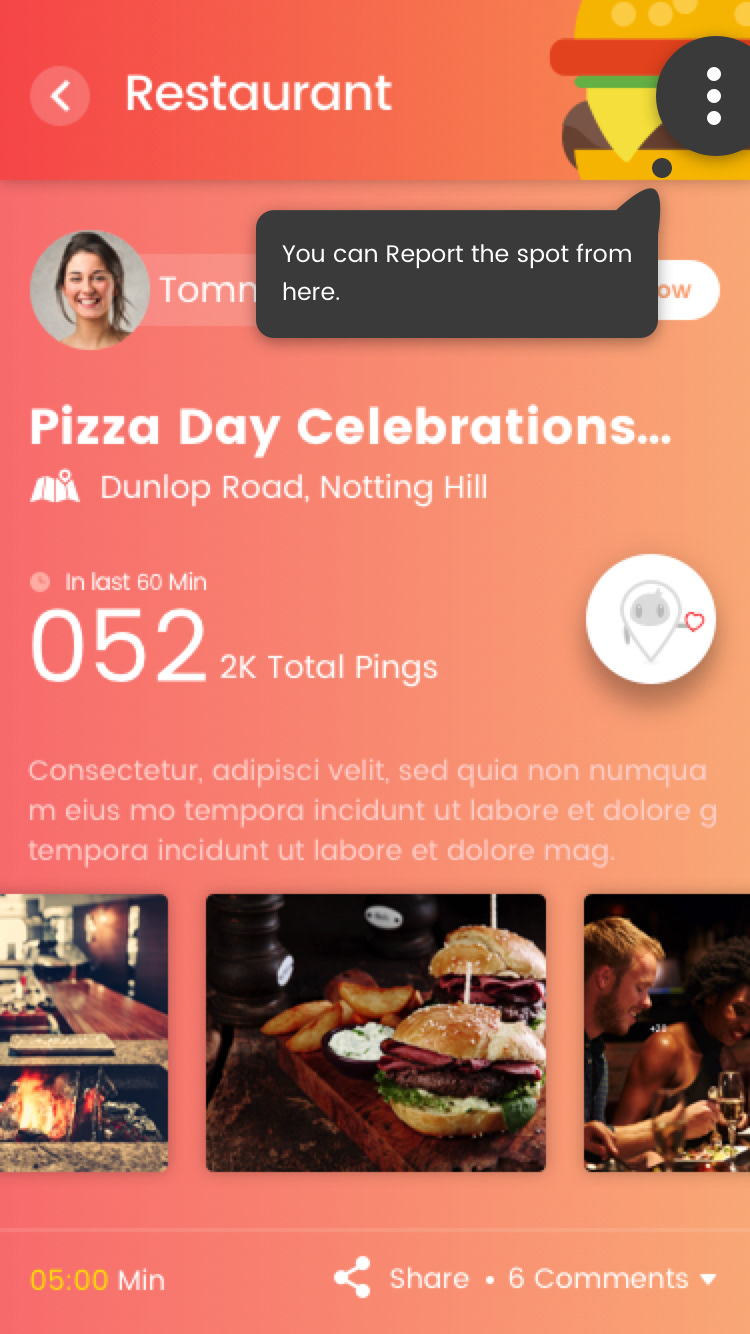This screenshot has height=1334, width=750.
Task: Open the photo of people dining
Action: (667, 1033)
